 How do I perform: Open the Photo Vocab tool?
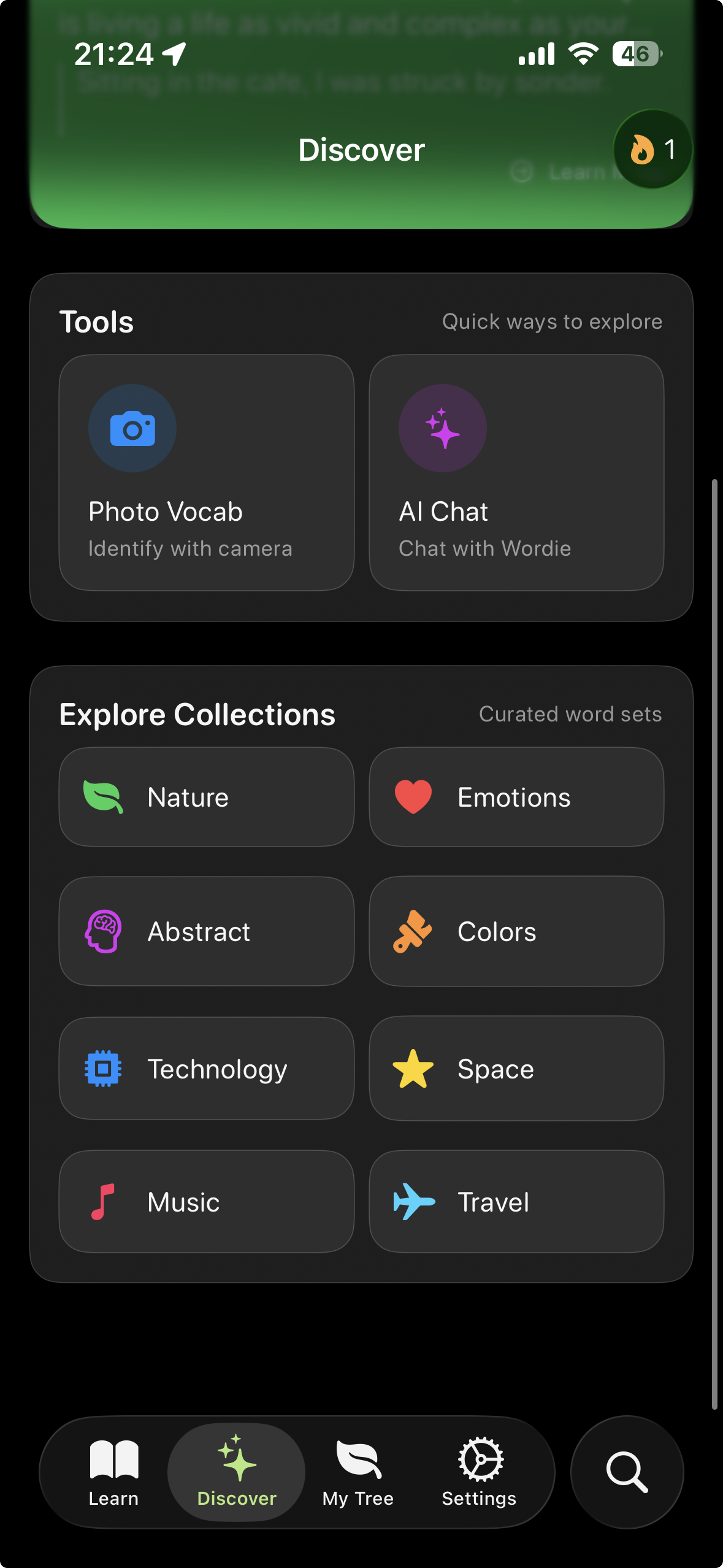206,472
